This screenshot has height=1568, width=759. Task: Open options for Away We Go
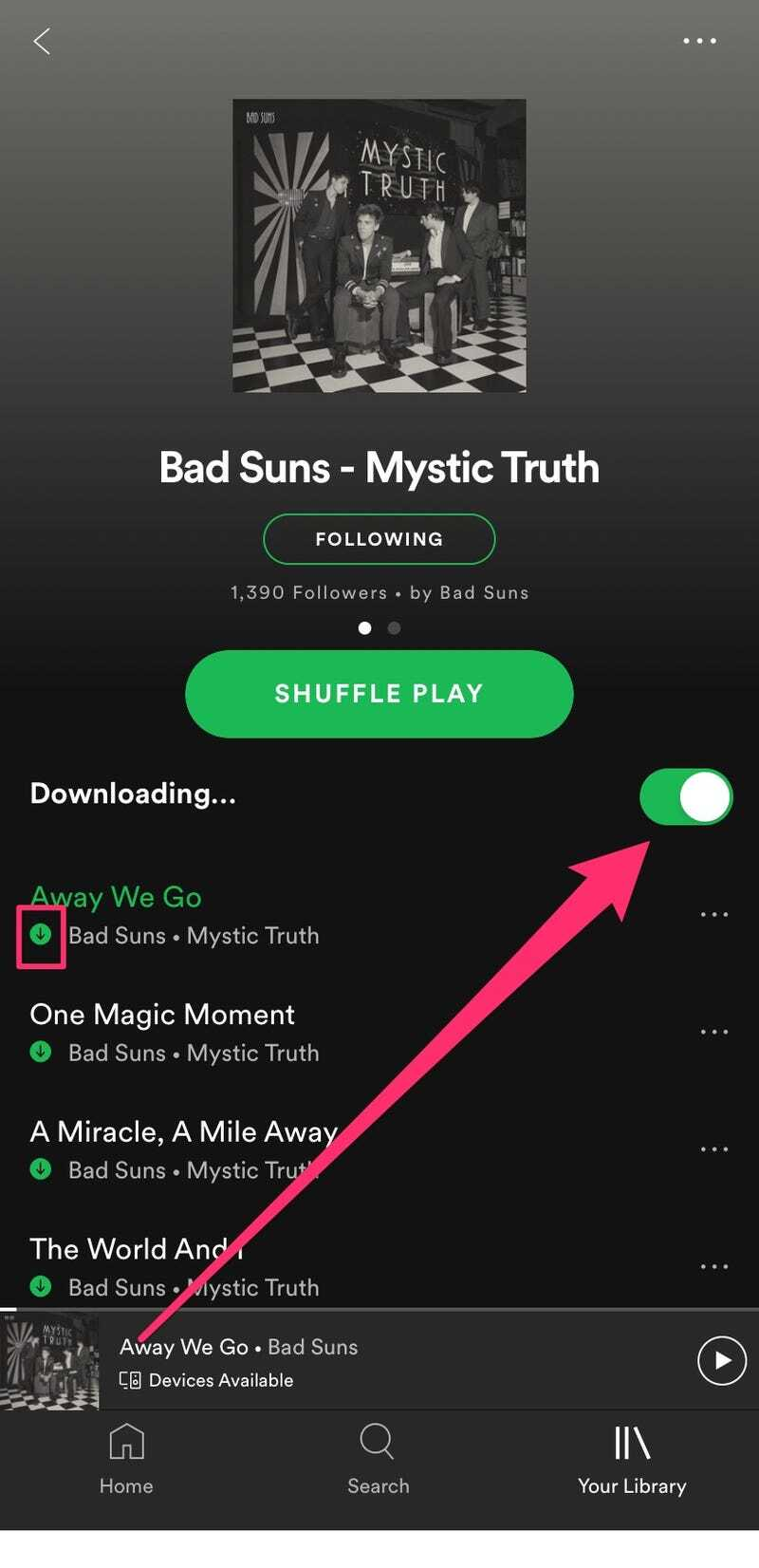[x=713, y=915]
